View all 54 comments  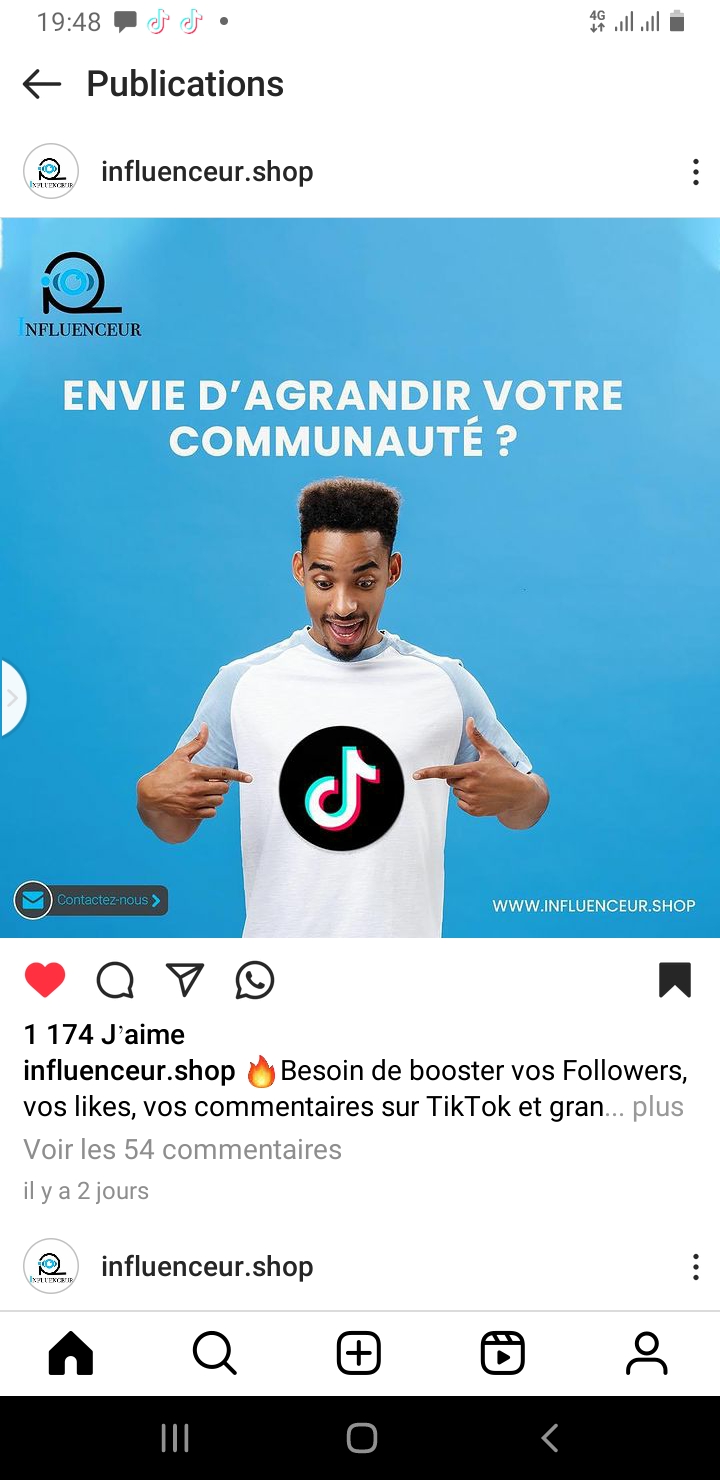tap(183, 1150)
